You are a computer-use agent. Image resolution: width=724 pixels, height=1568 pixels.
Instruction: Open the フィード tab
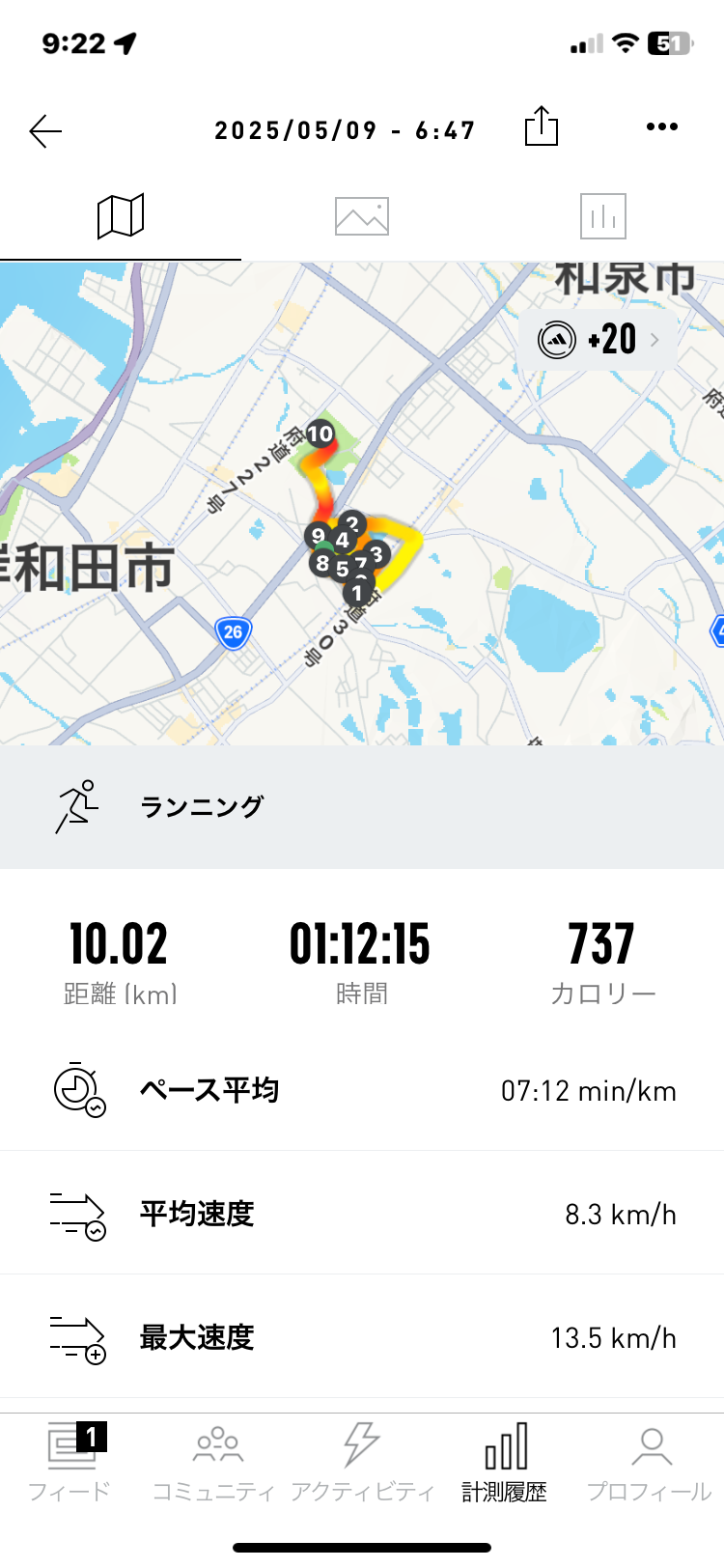(72, 1462)
